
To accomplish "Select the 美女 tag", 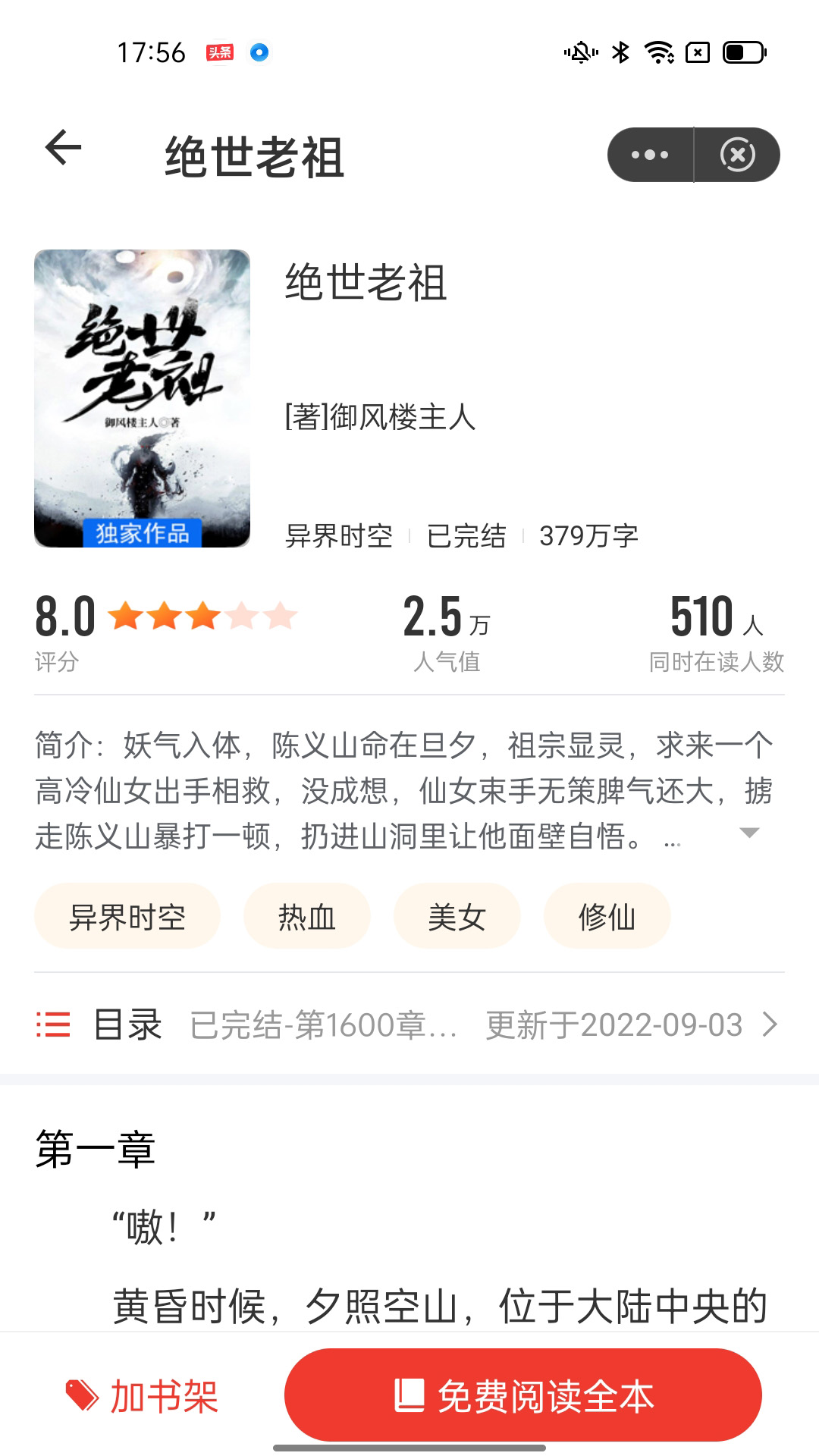I will point(457,916).
